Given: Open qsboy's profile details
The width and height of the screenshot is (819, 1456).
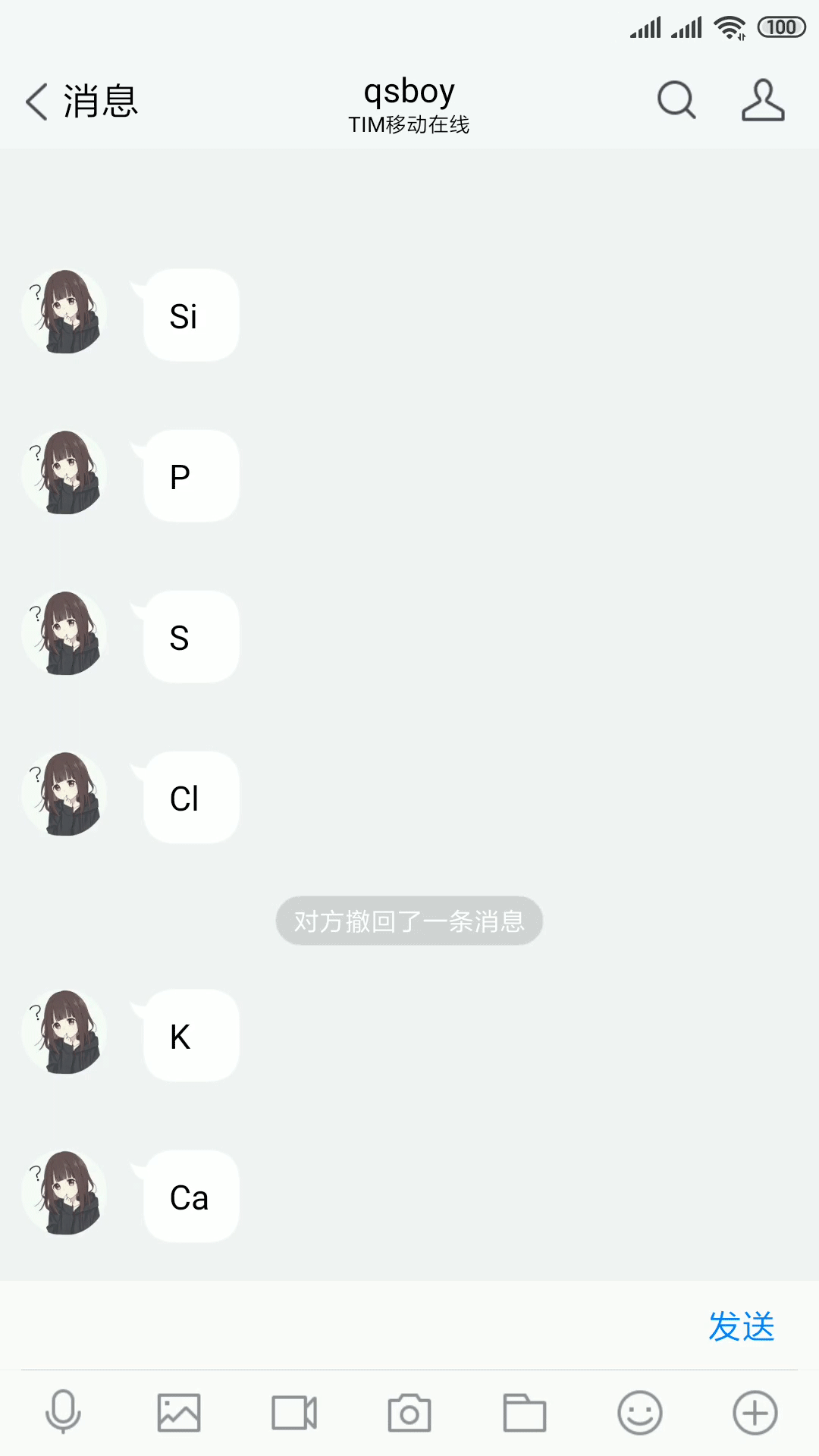Looking at the screenshot, I should pos(762,100).
